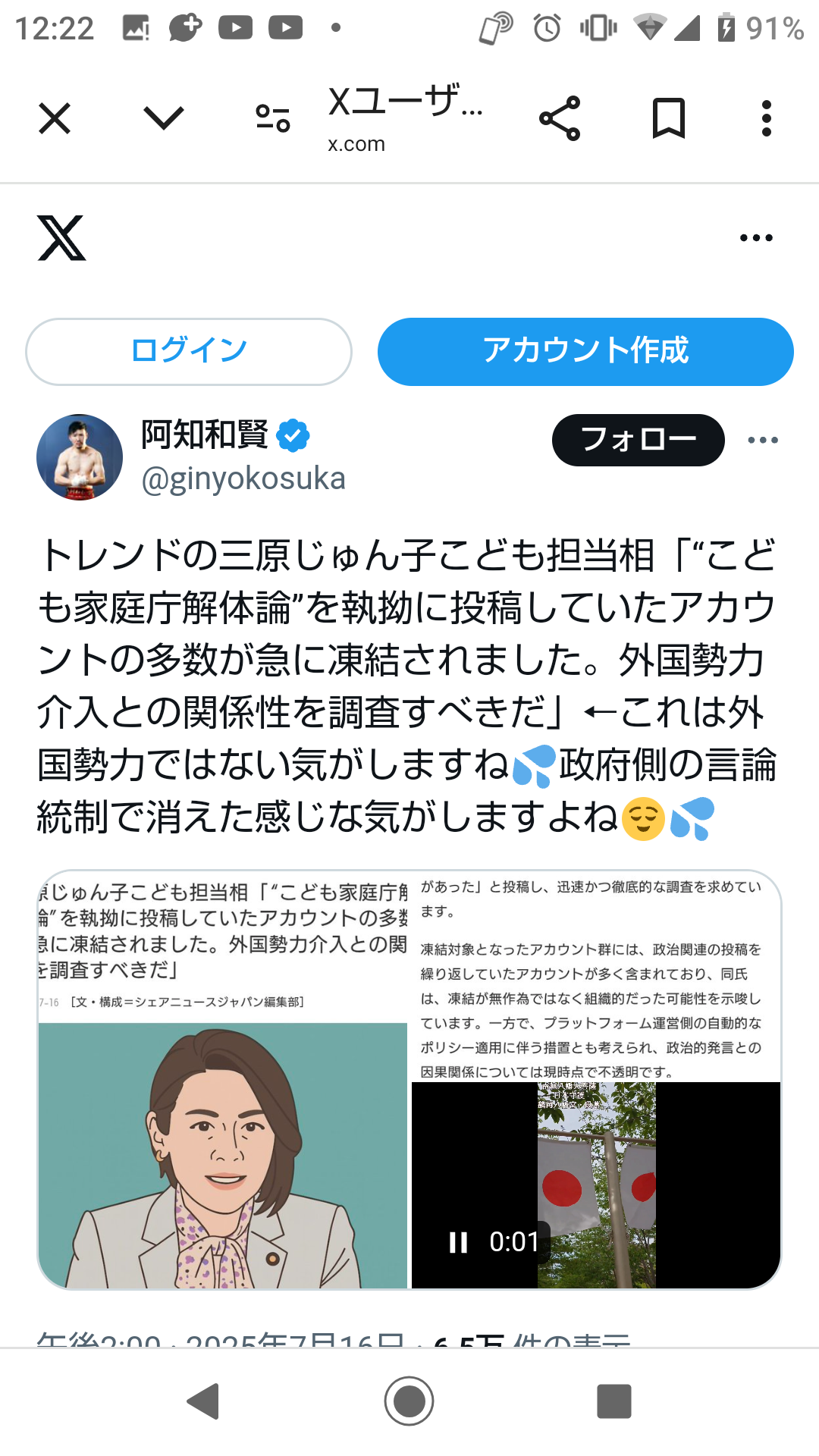Share this page
The image size is (819, 1456).
click(560, 118)
